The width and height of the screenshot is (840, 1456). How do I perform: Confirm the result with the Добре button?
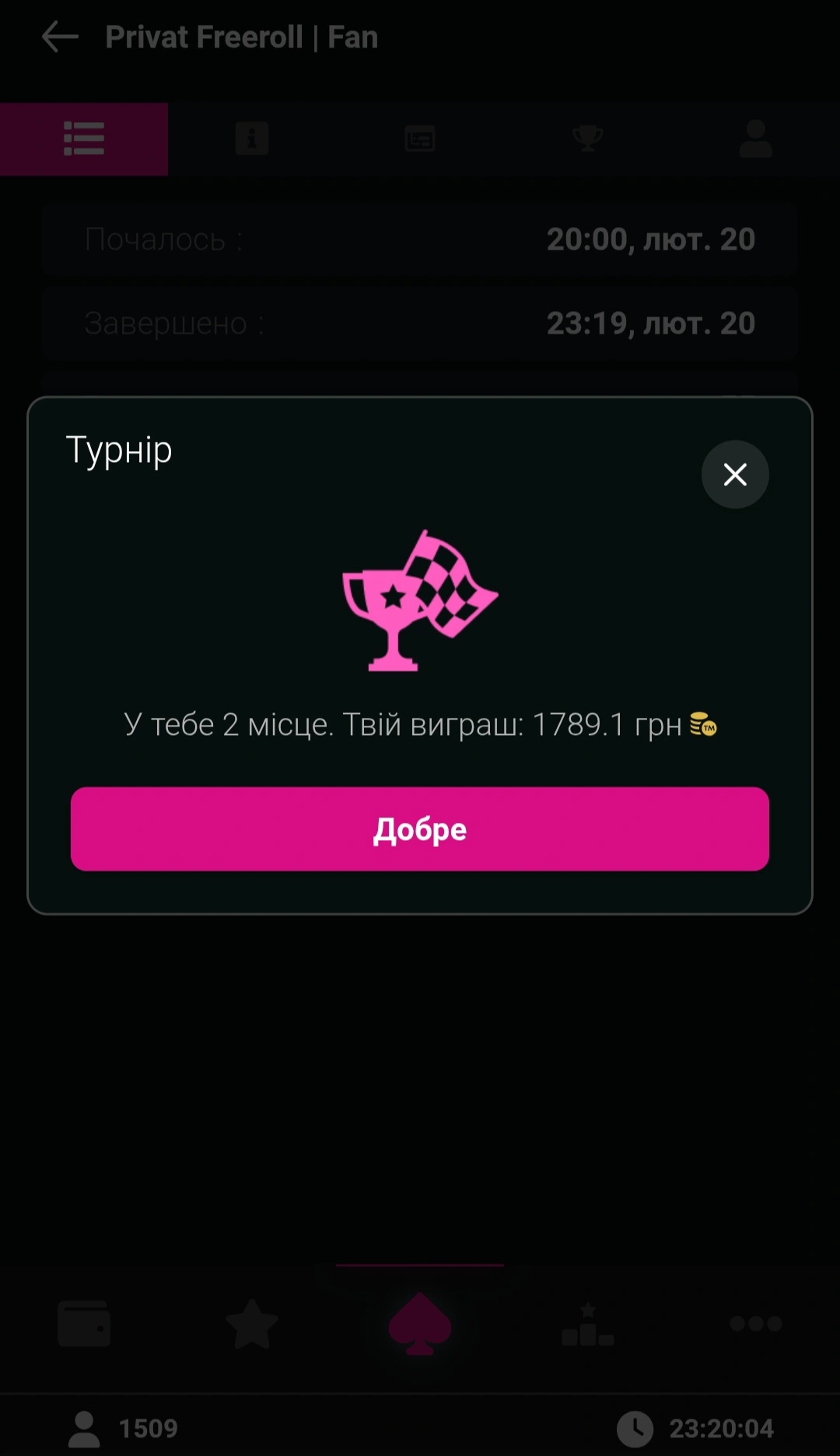click(x=420, y=829)
